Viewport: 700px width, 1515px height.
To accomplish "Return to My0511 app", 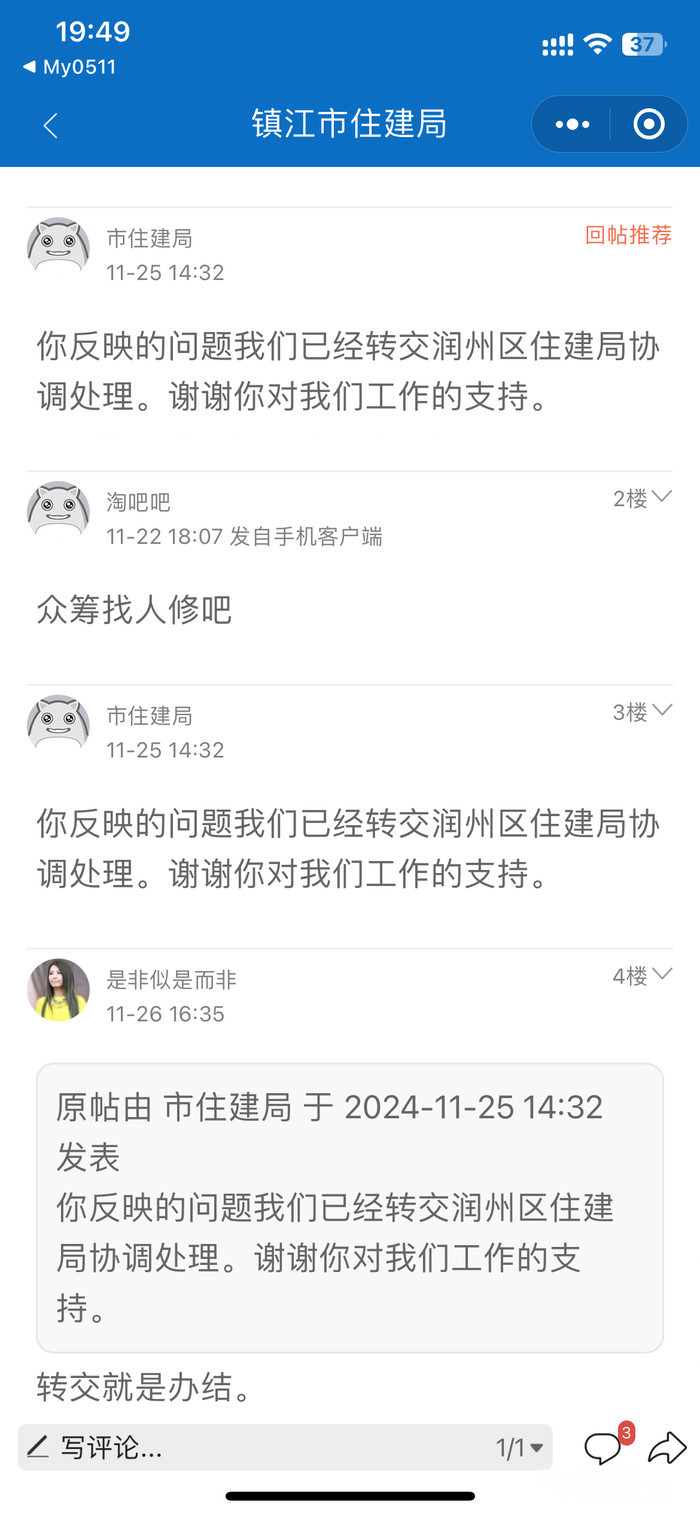I will [70, 67].
